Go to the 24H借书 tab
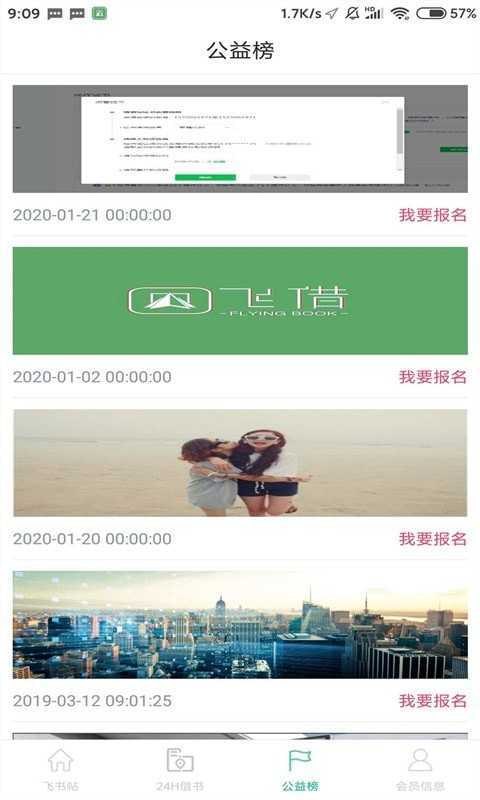Screen dimensions: 480x800 pos(180,769)
